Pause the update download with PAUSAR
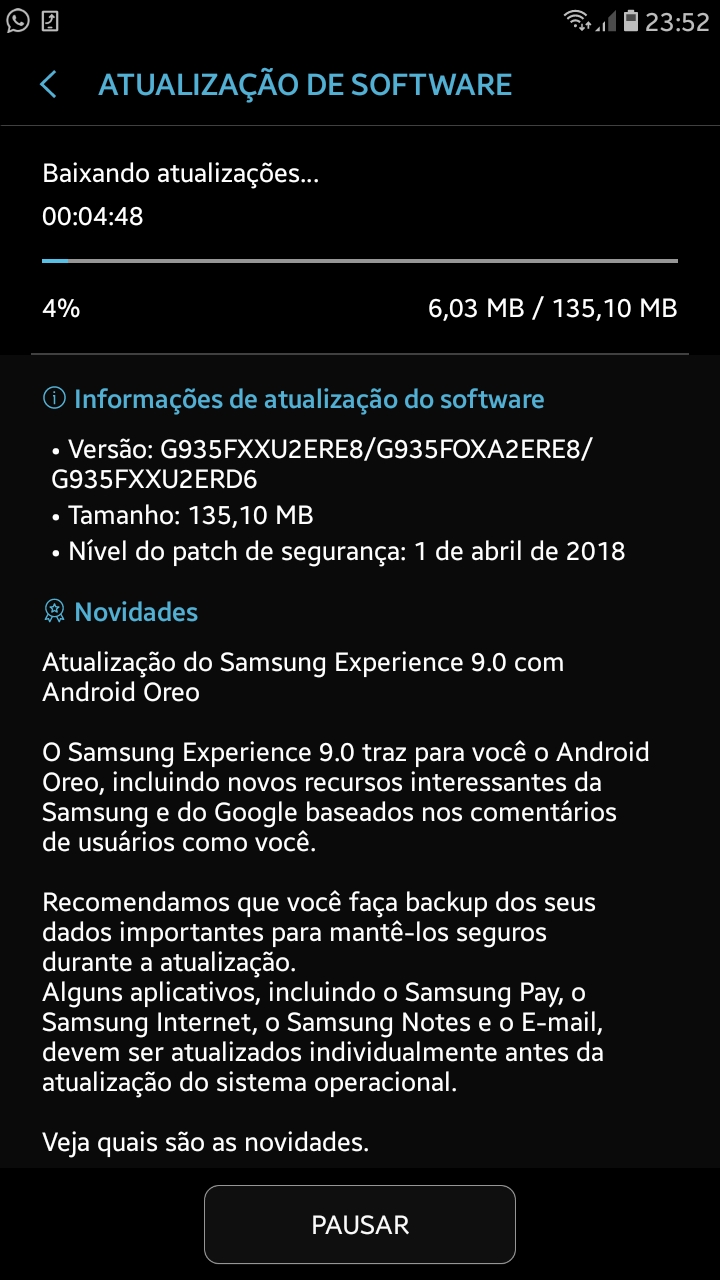Image resolution: width=720 pixels, height=1280 pixels. (360, 1225)
